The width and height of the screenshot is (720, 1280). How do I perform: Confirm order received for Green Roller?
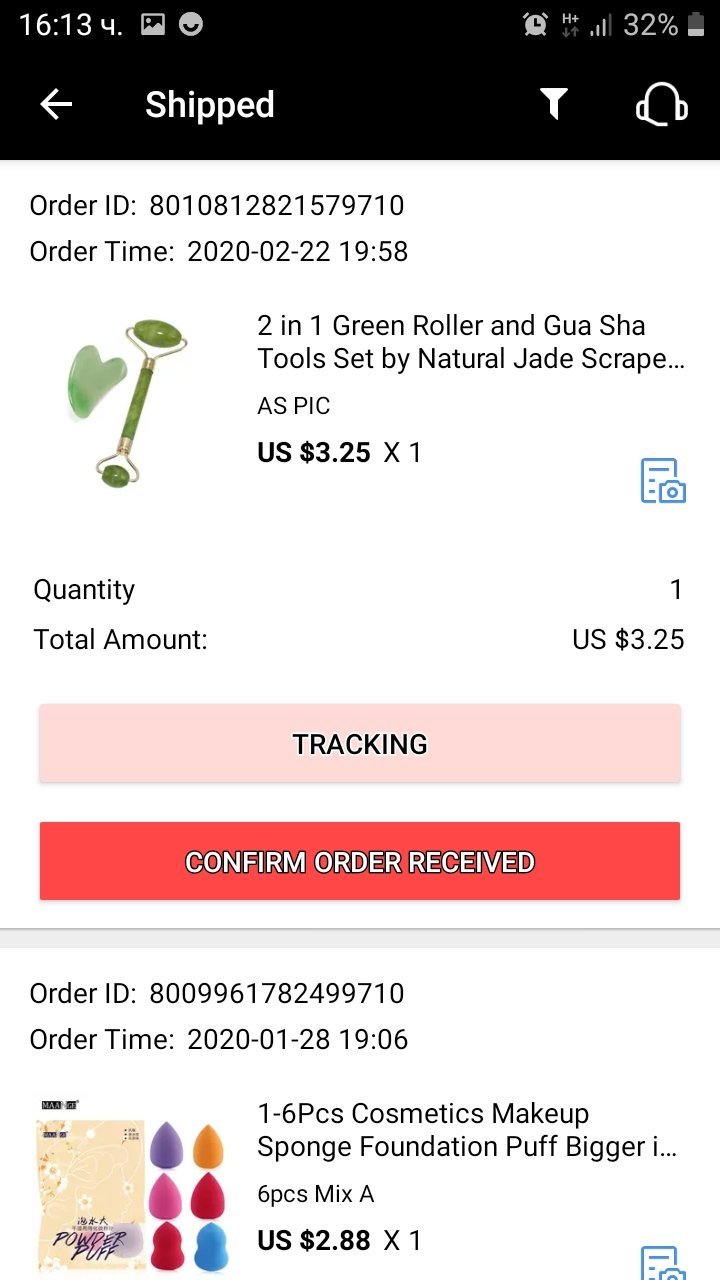pyautogui.click(x=360, y=862)
